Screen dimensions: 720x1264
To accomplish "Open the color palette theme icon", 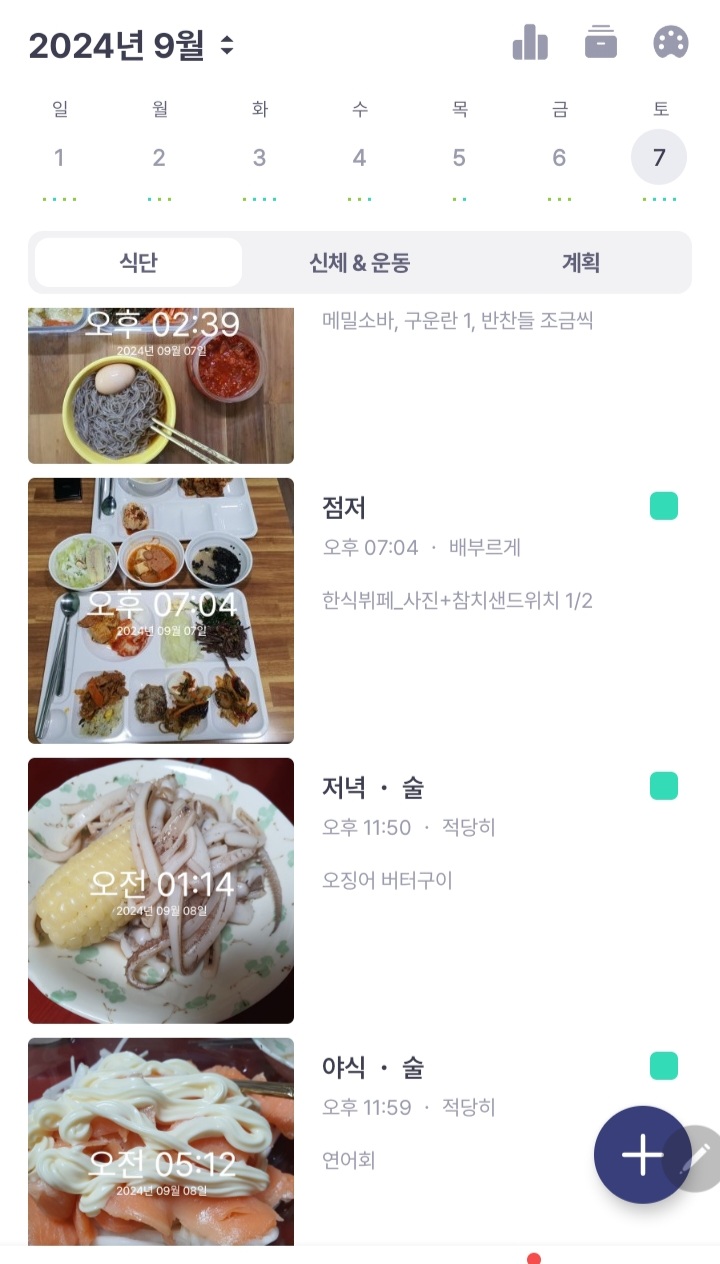I will 671,43.
